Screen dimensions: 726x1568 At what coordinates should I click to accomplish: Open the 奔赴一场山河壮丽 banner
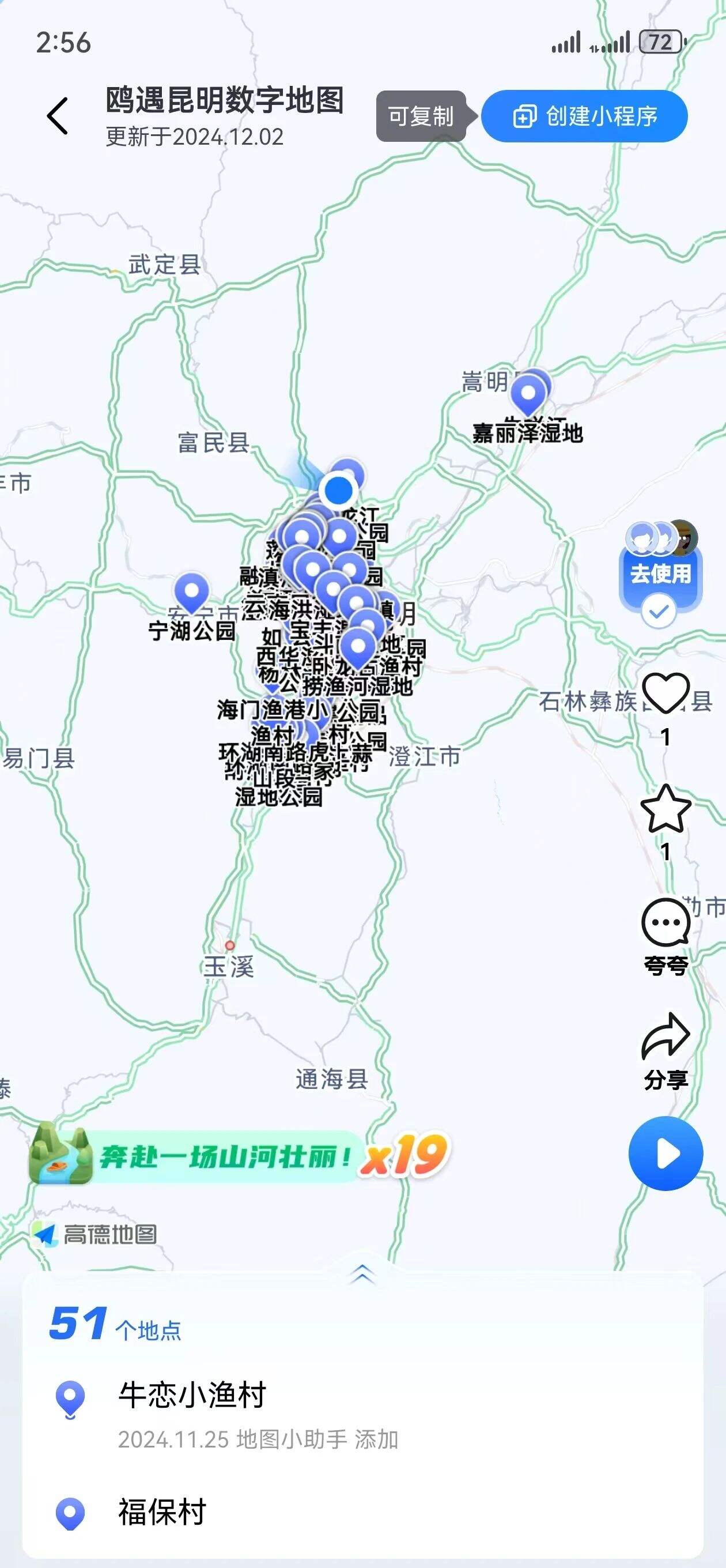pyautogui.click(x=237, y=1155)
